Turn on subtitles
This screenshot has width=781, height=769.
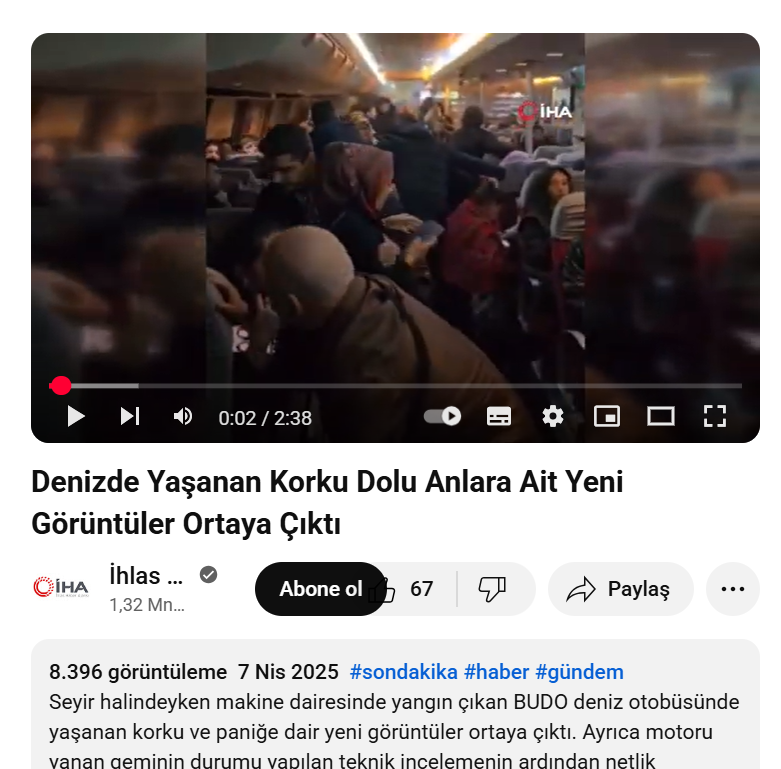[499, 417]
